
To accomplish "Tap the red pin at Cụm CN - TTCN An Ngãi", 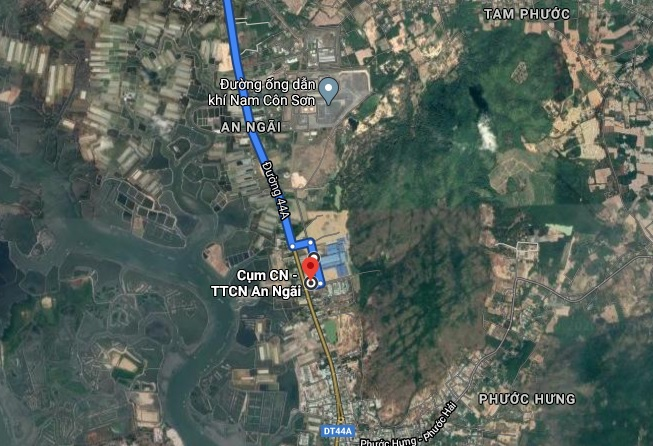I will pos(310,268).
